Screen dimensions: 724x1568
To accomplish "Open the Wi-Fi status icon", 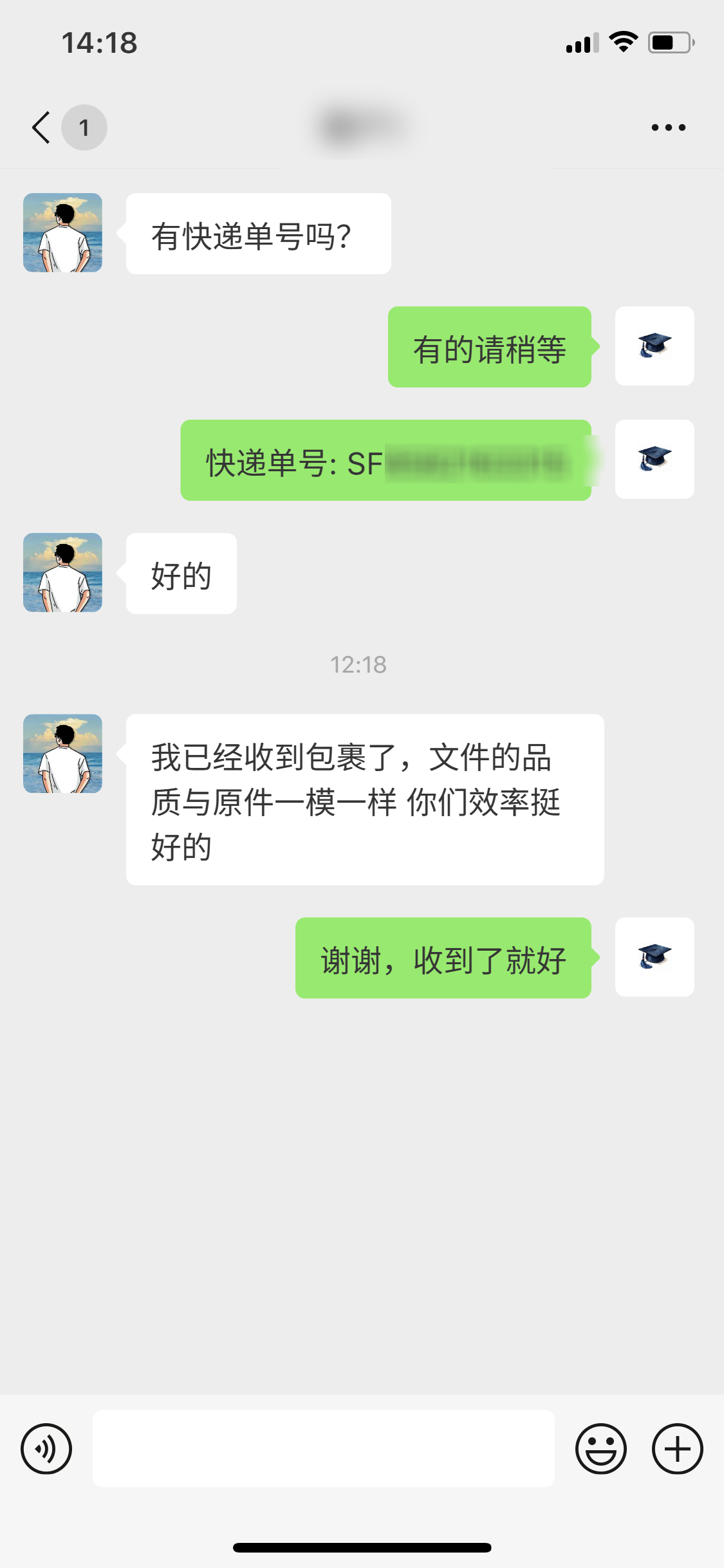I will [x=622, y=41].
